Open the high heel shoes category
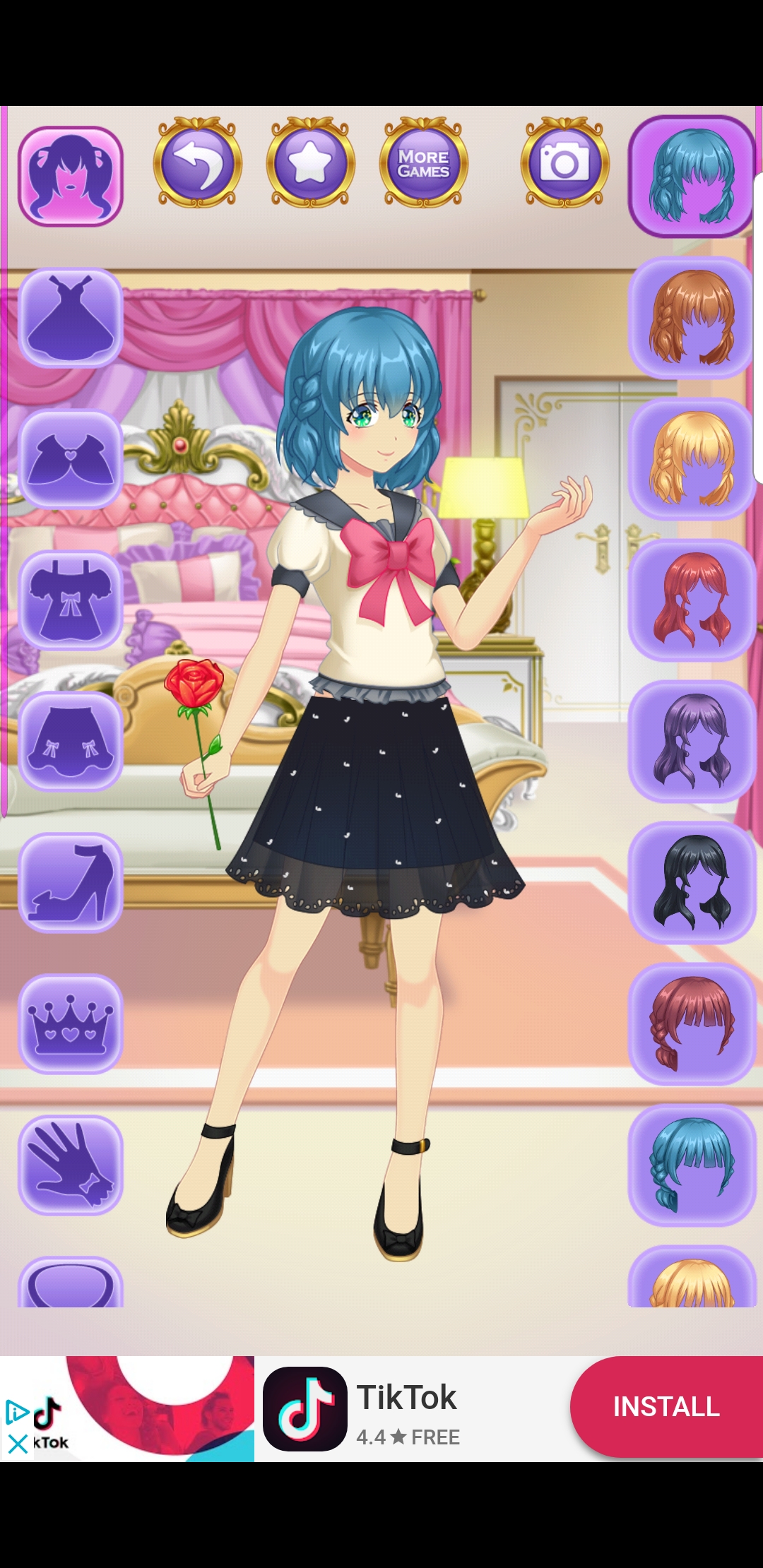Image resolution: width=763 pixels, height=1568 pixels. pyautogui.click(x=71, y=883)
